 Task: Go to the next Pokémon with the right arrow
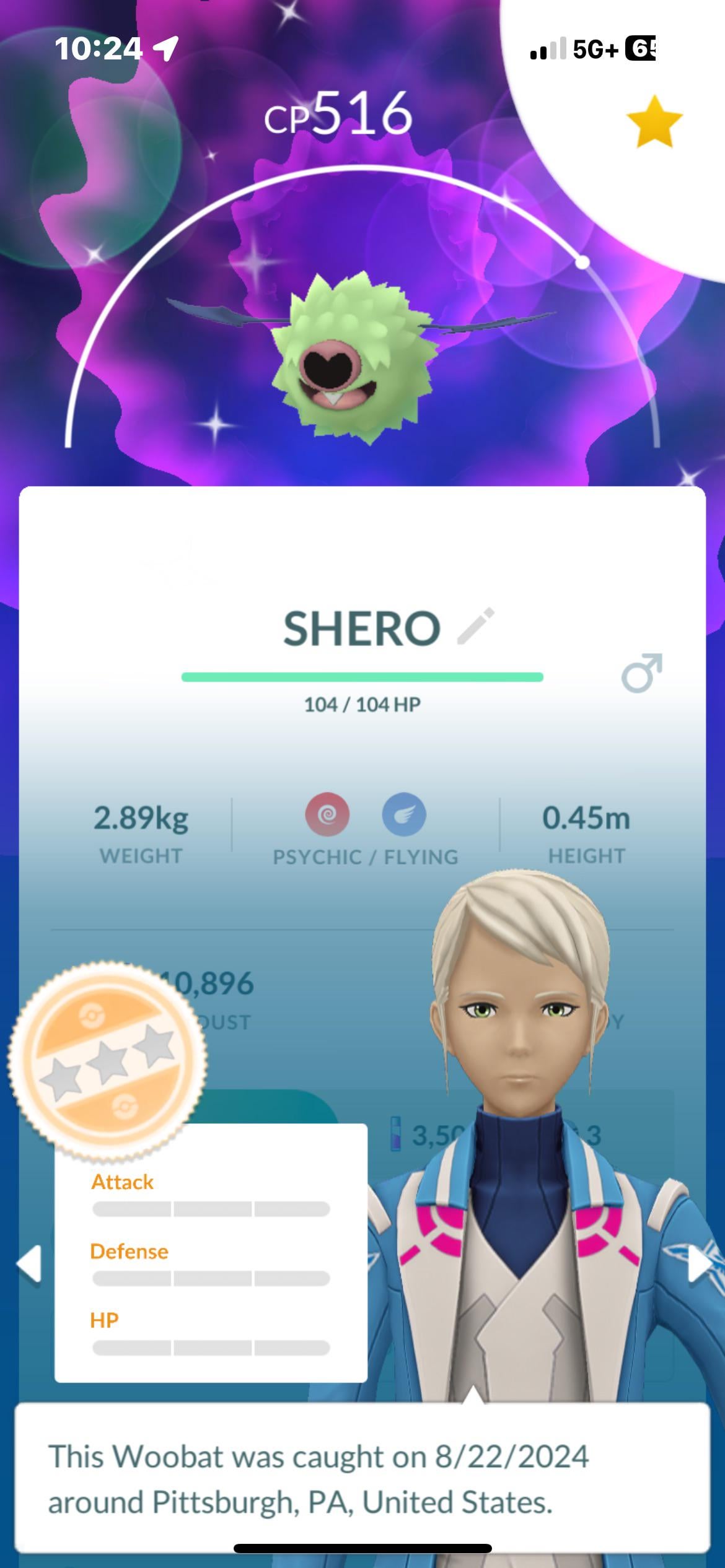coord(699,1263)
